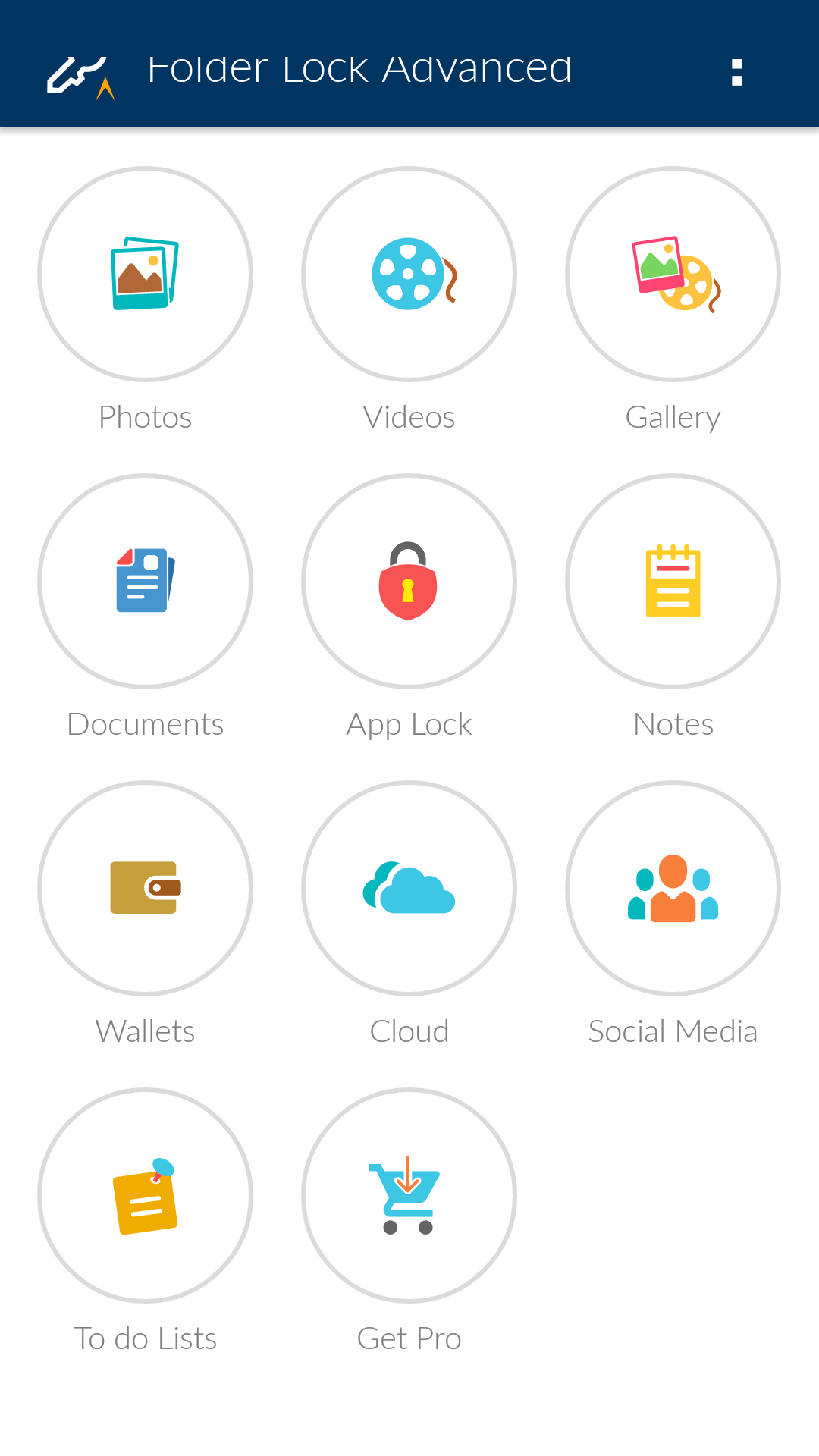Open Wallets
Image resolution: width=819 pixels, height=1456 pixels.
tap(145, 888)
